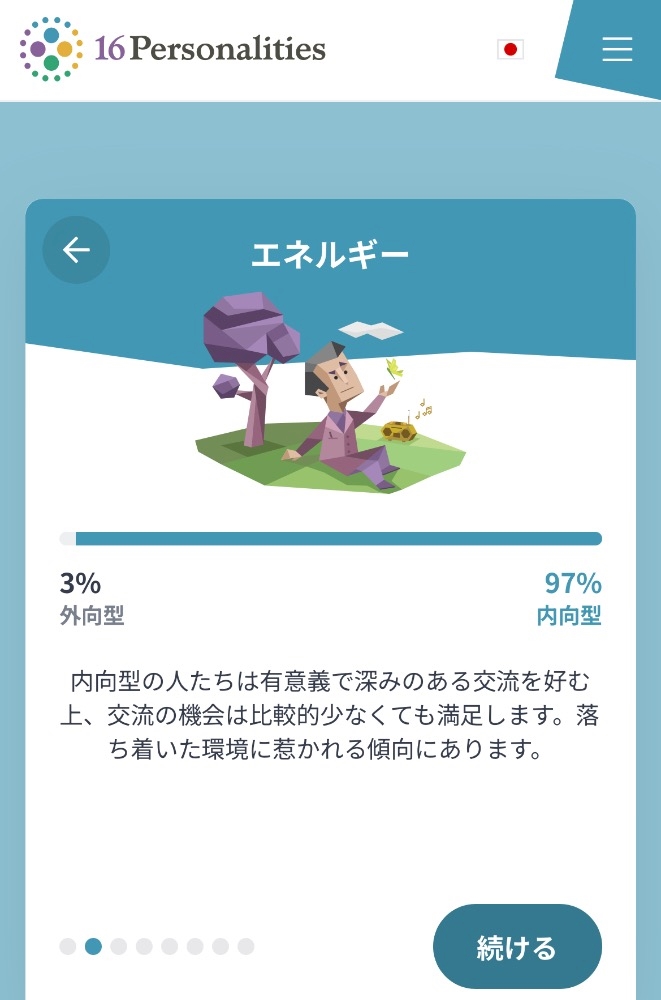Jump to the last page indicator dot
661x1000 pixels.
(246, 946)
